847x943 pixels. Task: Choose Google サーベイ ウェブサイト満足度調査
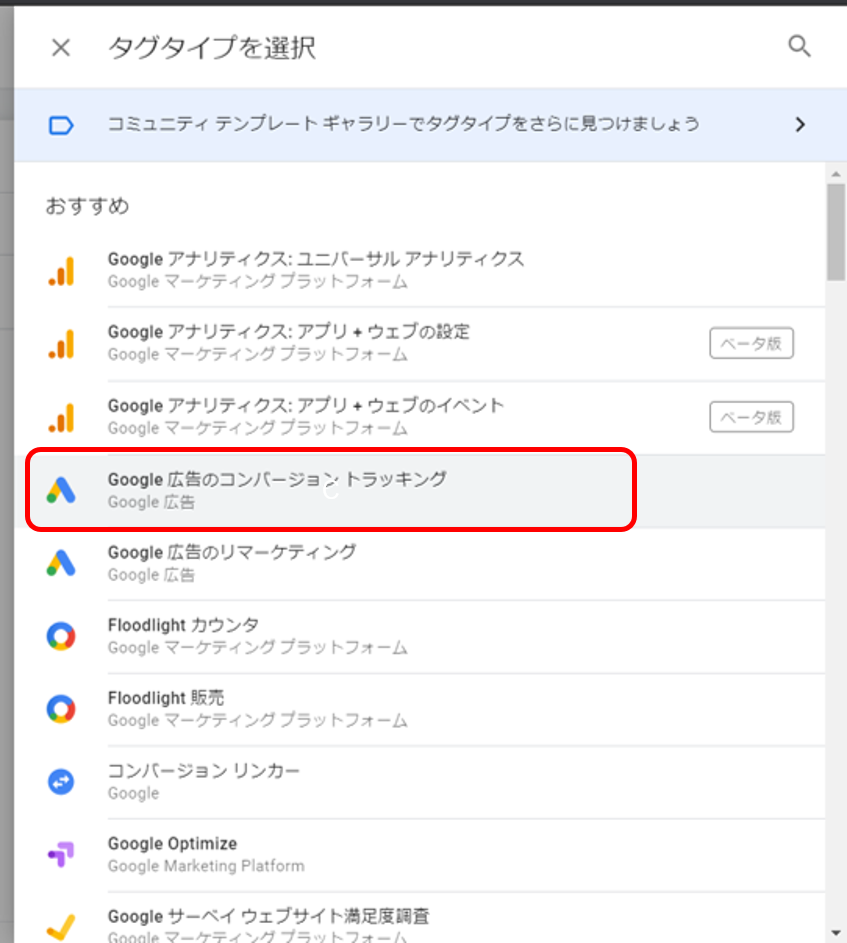pyautogui.click(x=268, y=924)
